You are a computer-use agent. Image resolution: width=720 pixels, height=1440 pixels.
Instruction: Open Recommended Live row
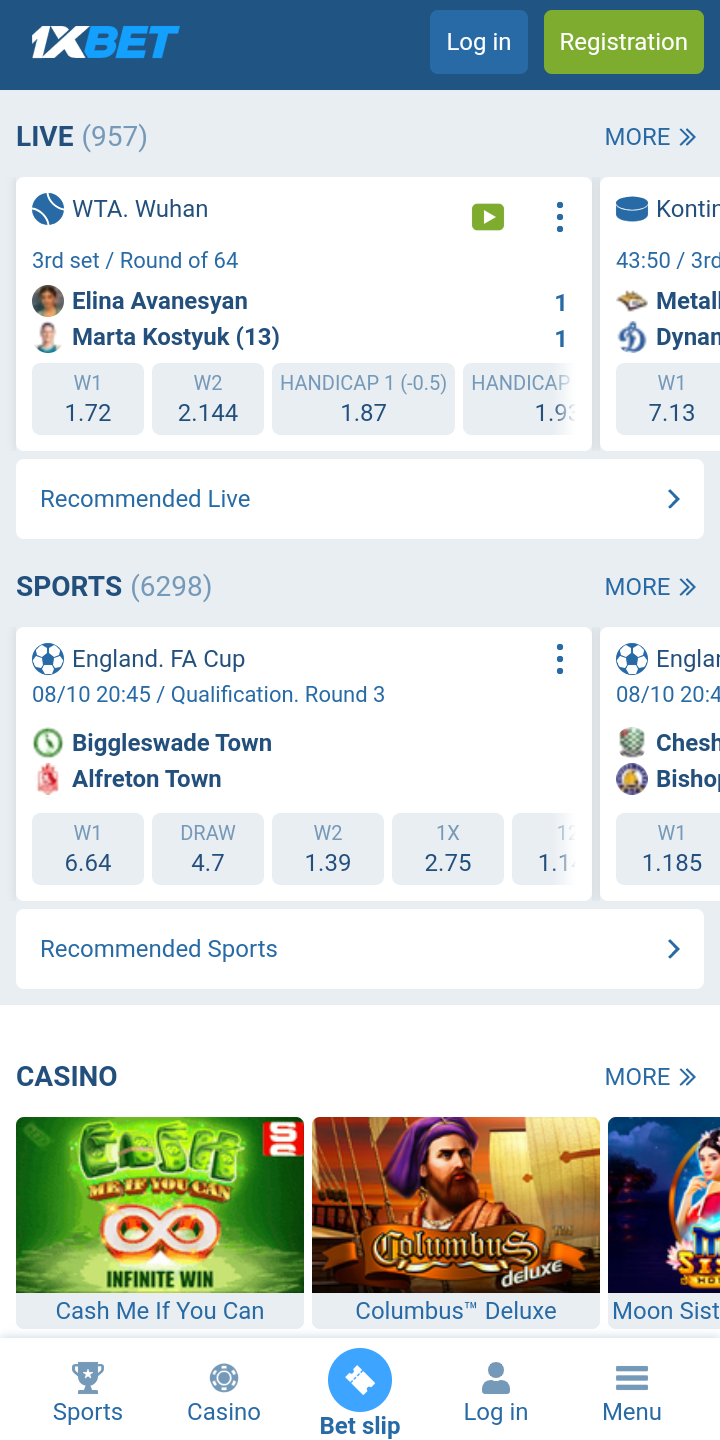tap(360, 499)
